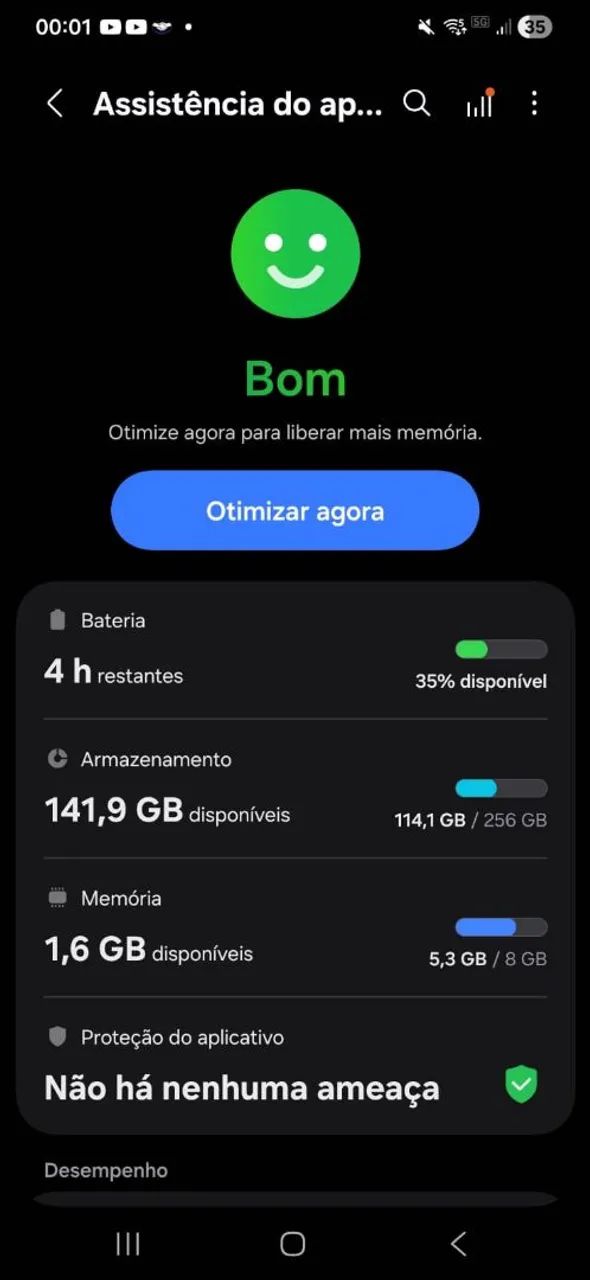Show recent apps from navigation bar
The width and height of the screenshot is (590, 1280).
tap(128, 1243)
